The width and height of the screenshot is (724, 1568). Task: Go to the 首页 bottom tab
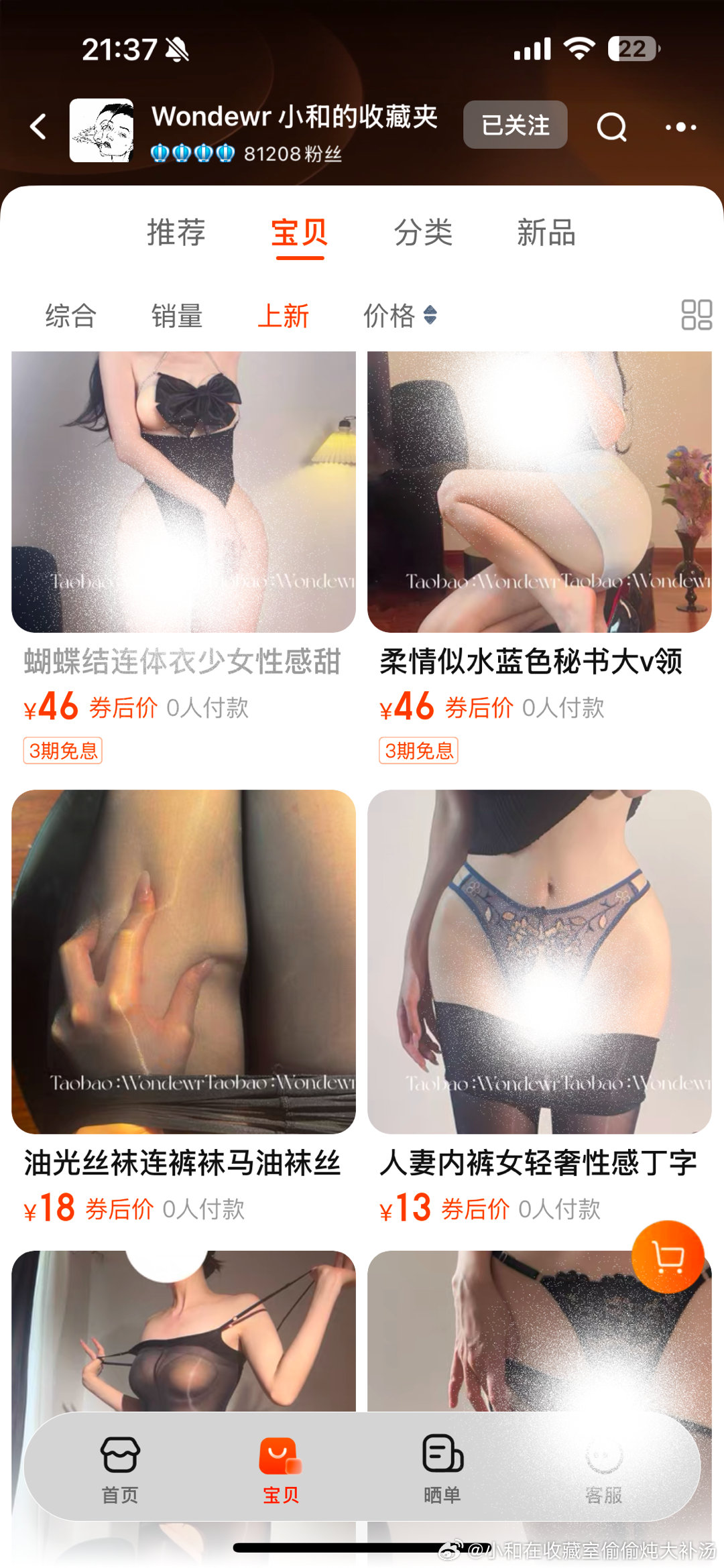(x=120, y=1468)
